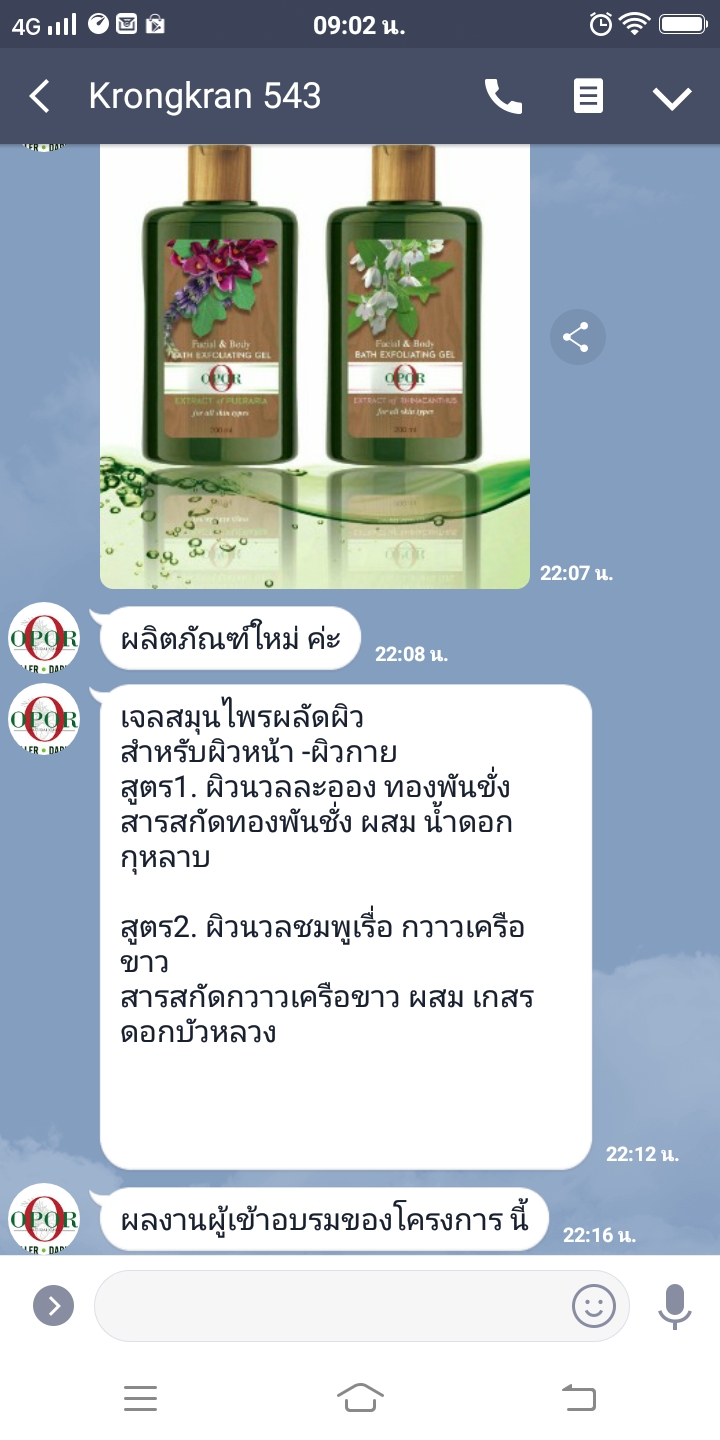720x1440 pixels.
Task: Go back from the Krongkran 543 chat
Action: tap(39, 97)
